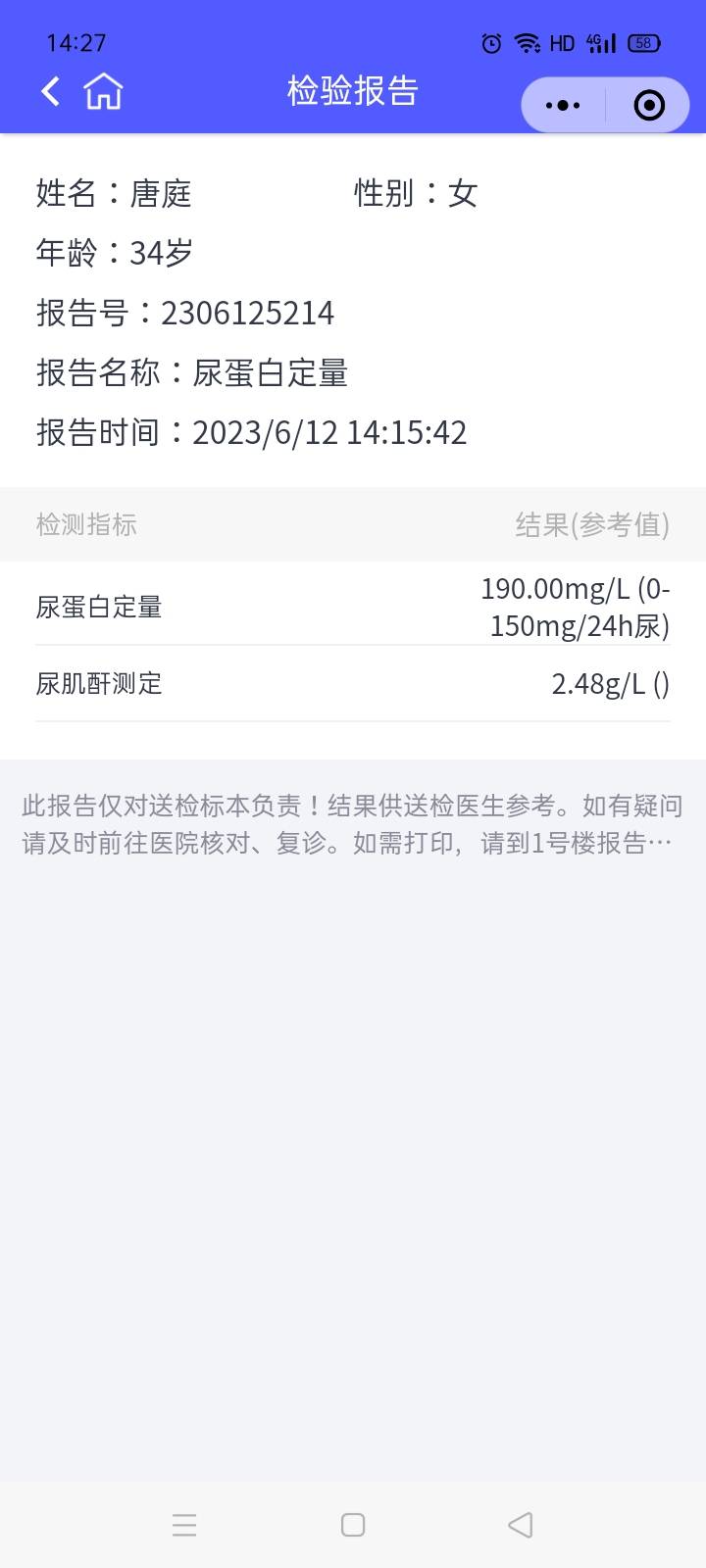Tap the HD indicator in status bar
706x1568 pixels.
click(x=562, y=43)
